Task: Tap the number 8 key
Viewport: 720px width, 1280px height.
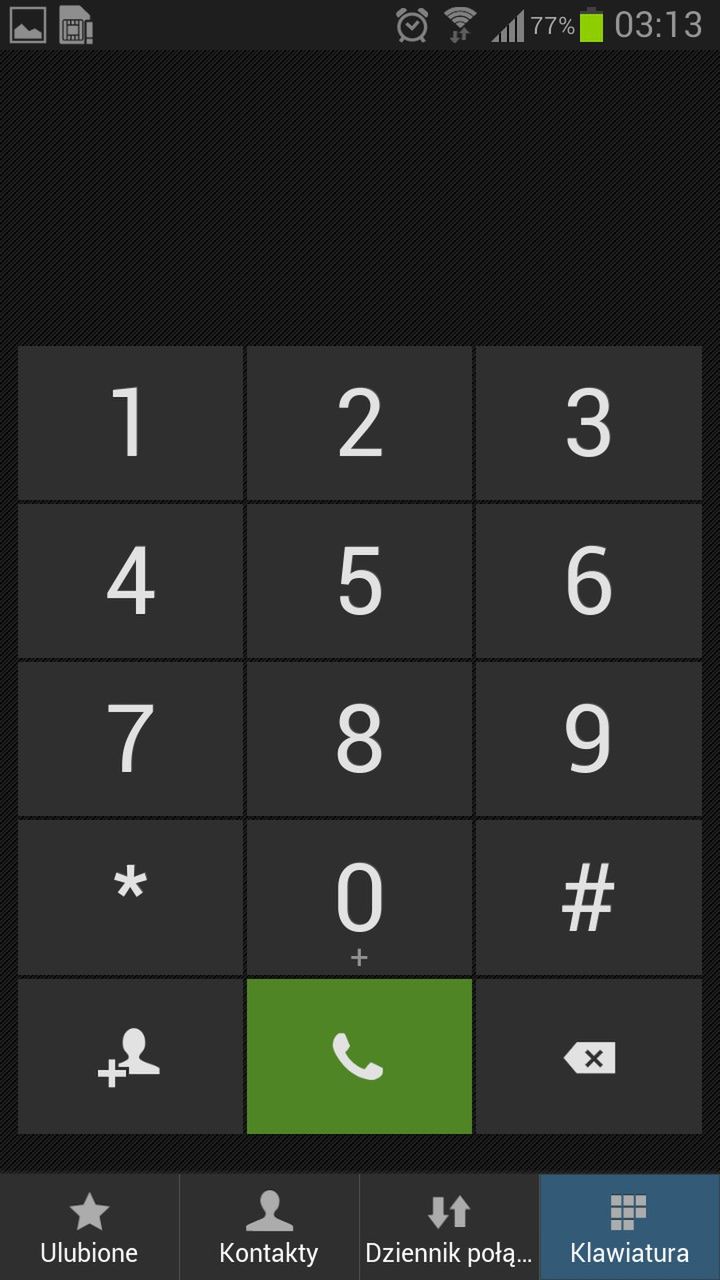Action: (x=359, y=739)
